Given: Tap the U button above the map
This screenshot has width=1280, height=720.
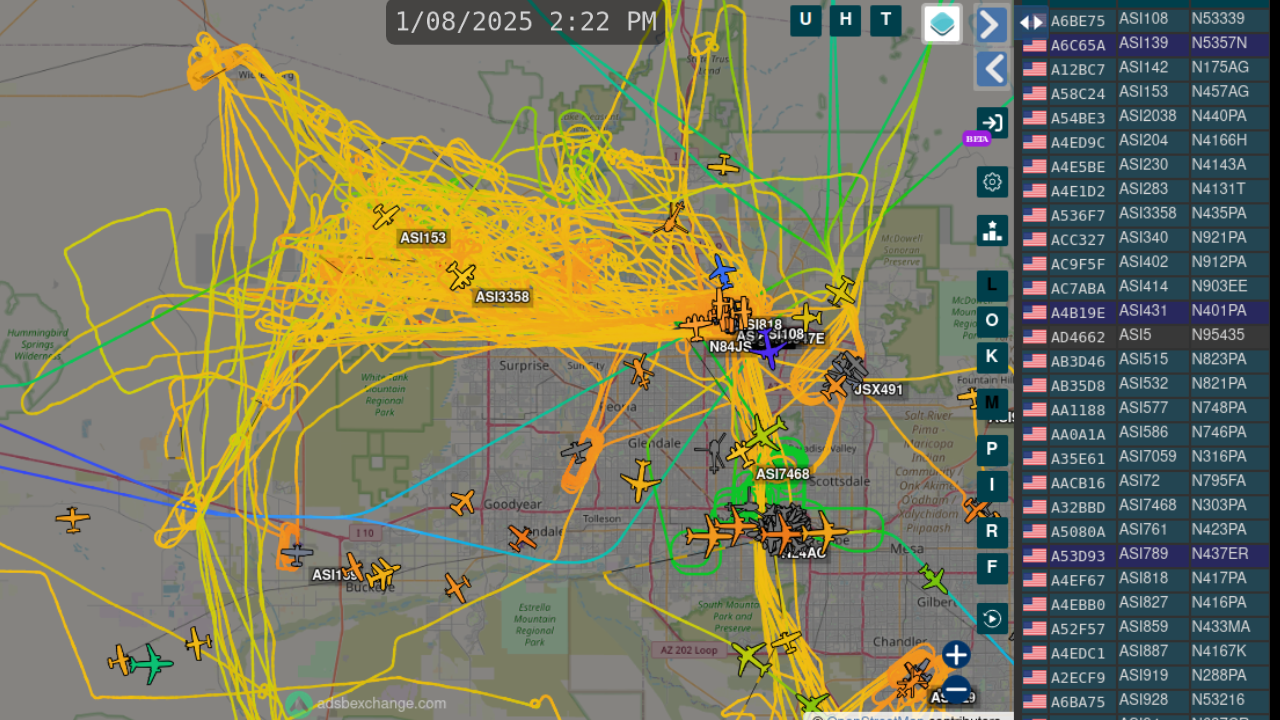Looking at the screenshot, I should coord(806,20).
